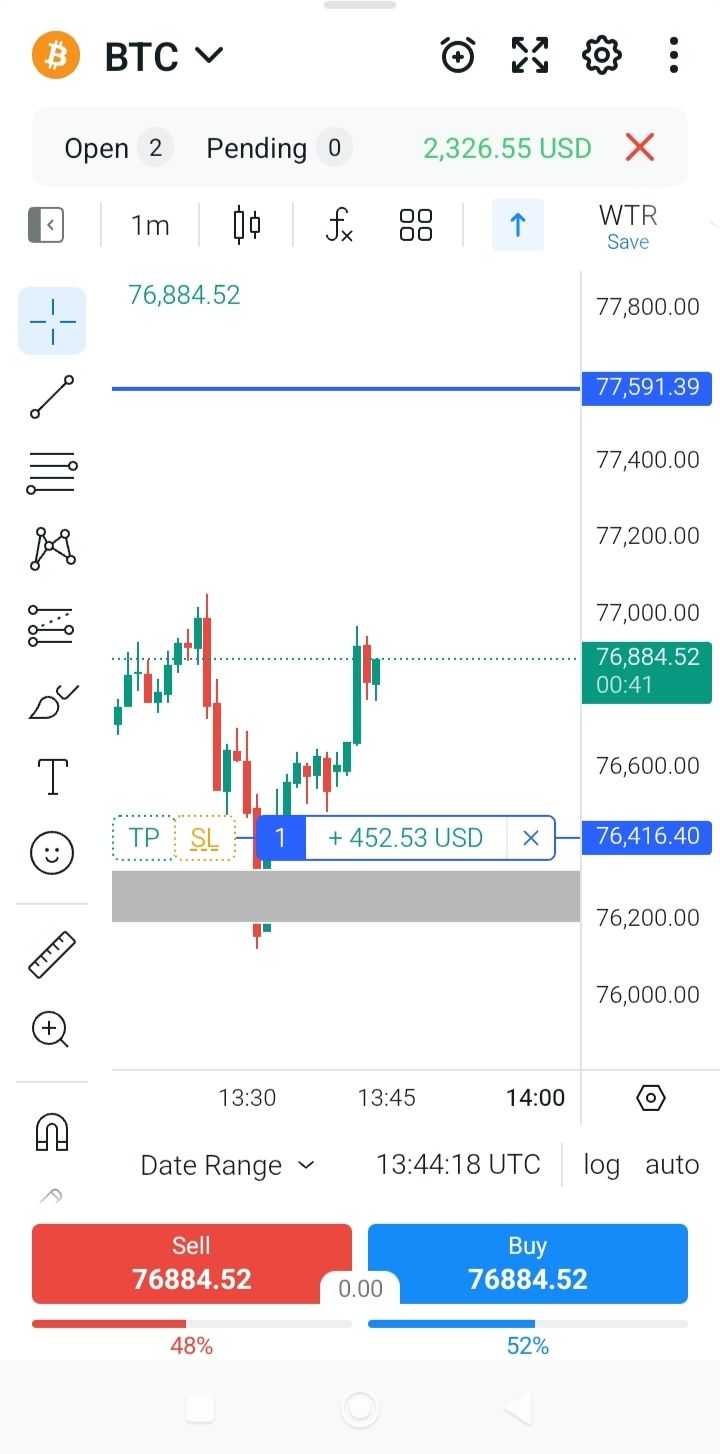Set take profit with TP button
This screenshot has height=1454, width=720.
(144, 838)
